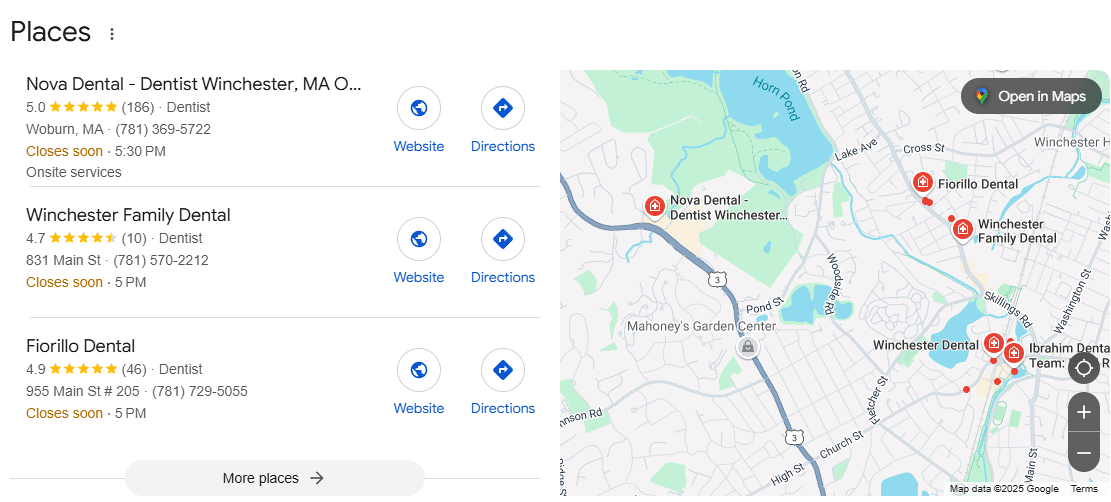Open the Places overflow menu
This screenshot has height=502, width=1111.
(x=112, y=34)
